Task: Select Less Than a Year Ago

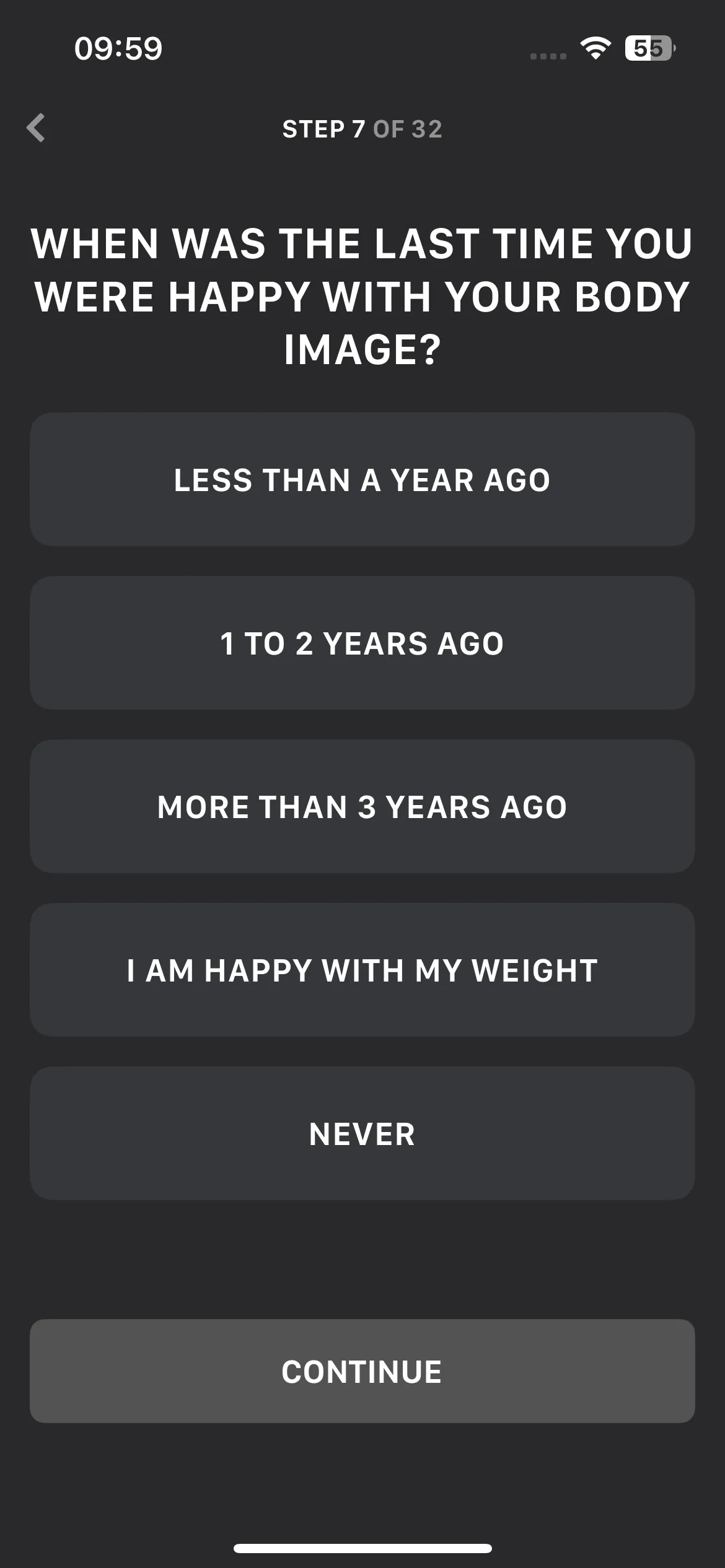Action: (x=362, y=479)
